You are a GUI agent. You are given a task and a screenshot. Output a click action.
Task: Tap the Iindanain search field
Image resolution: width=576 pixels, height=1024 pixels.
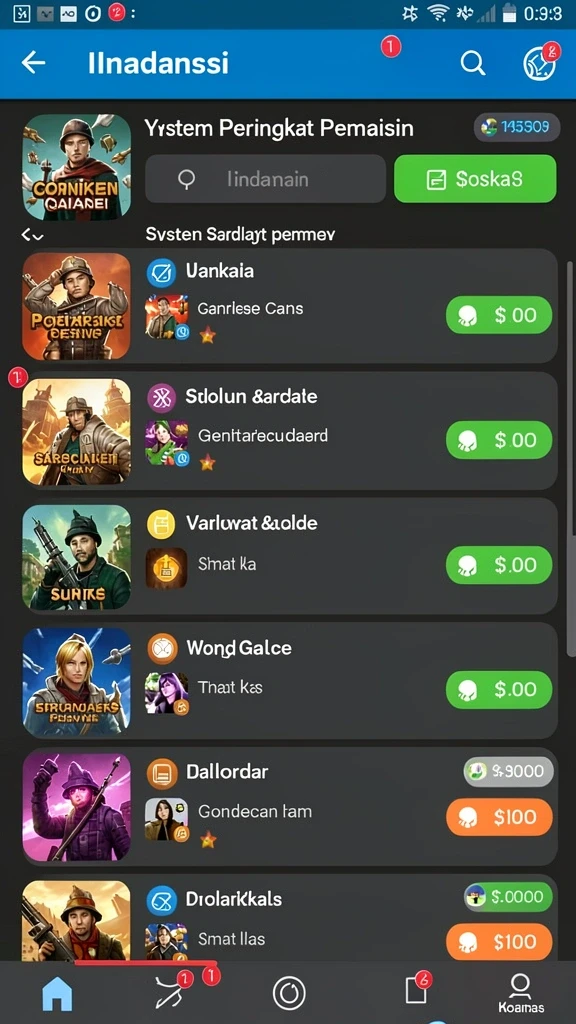[x=265, y=179]
